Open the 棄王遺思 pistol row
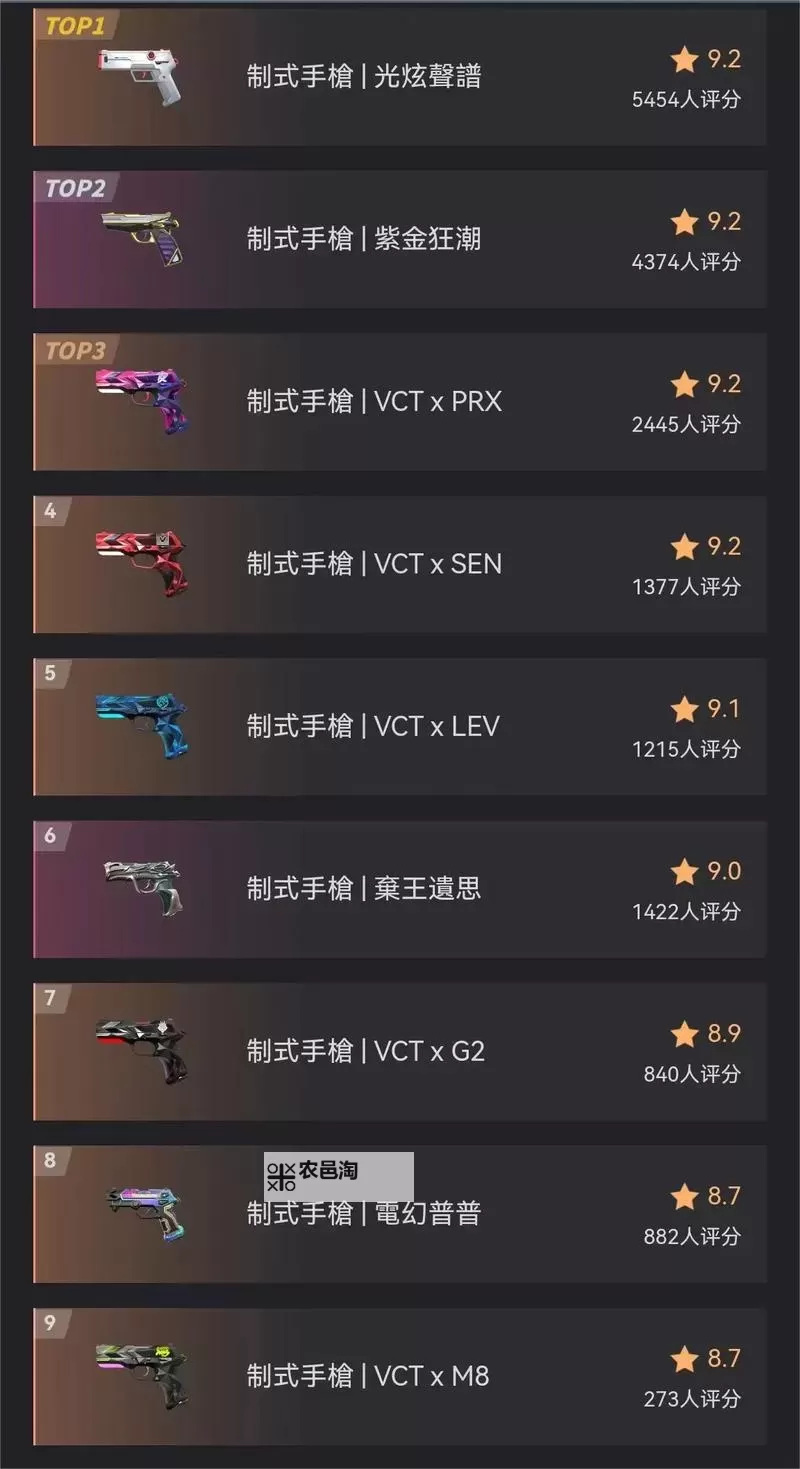The height and width of the screenshot is (1469, 800). coord(400,888)
